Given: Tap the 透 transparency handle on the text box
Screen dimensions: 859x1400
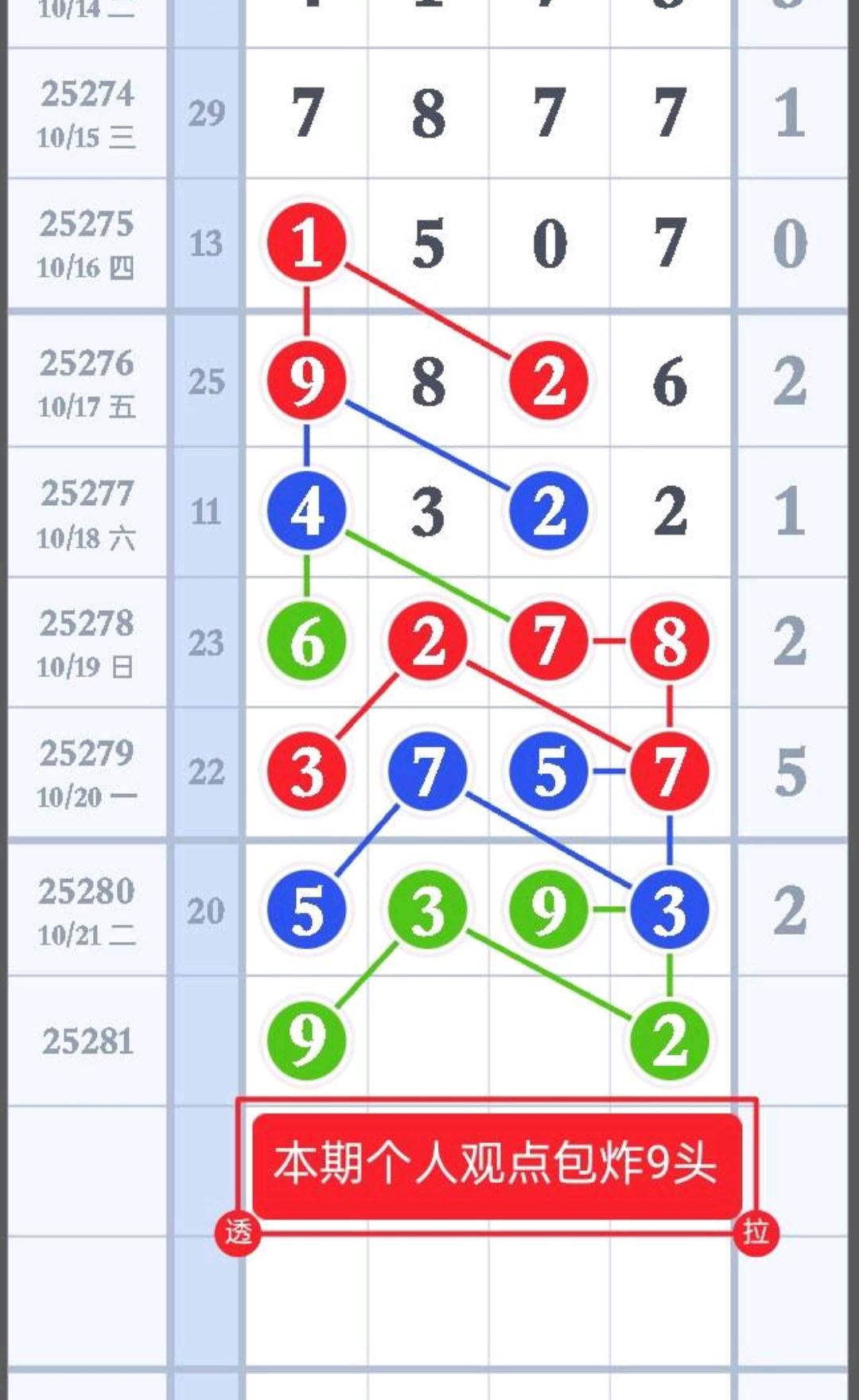Looking at the screenshot, I should (238, 1232).
